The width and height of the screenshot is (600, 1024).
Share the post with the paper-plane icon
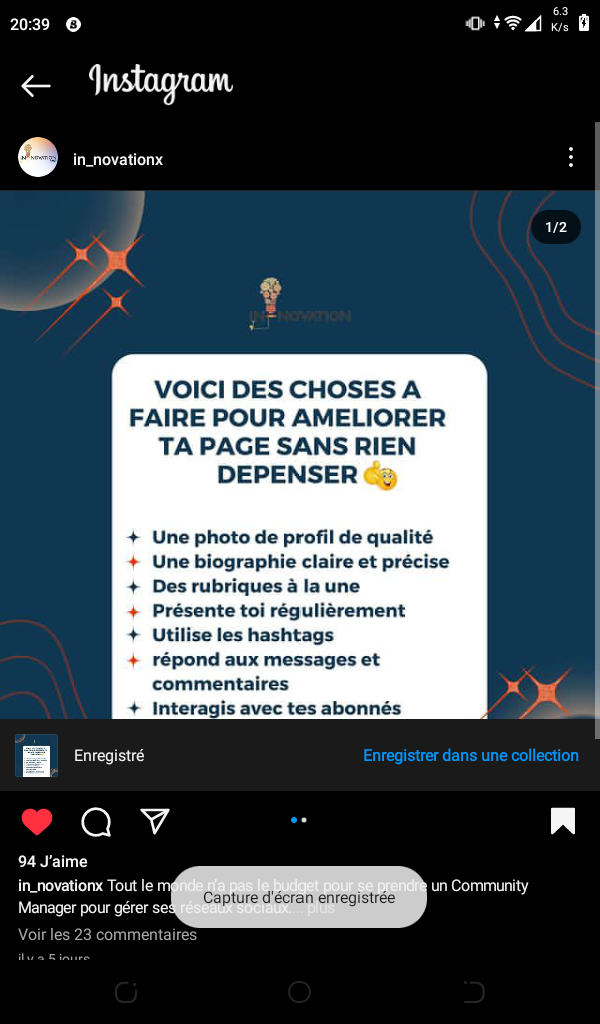155,821
